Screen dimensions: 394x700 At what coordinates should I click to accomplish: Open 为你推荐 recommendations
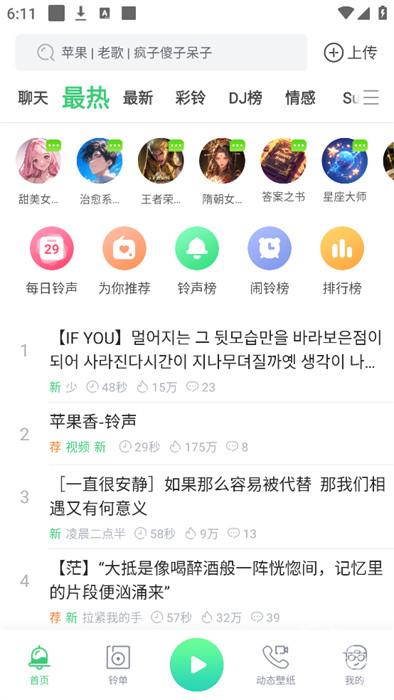click(124, 261)
